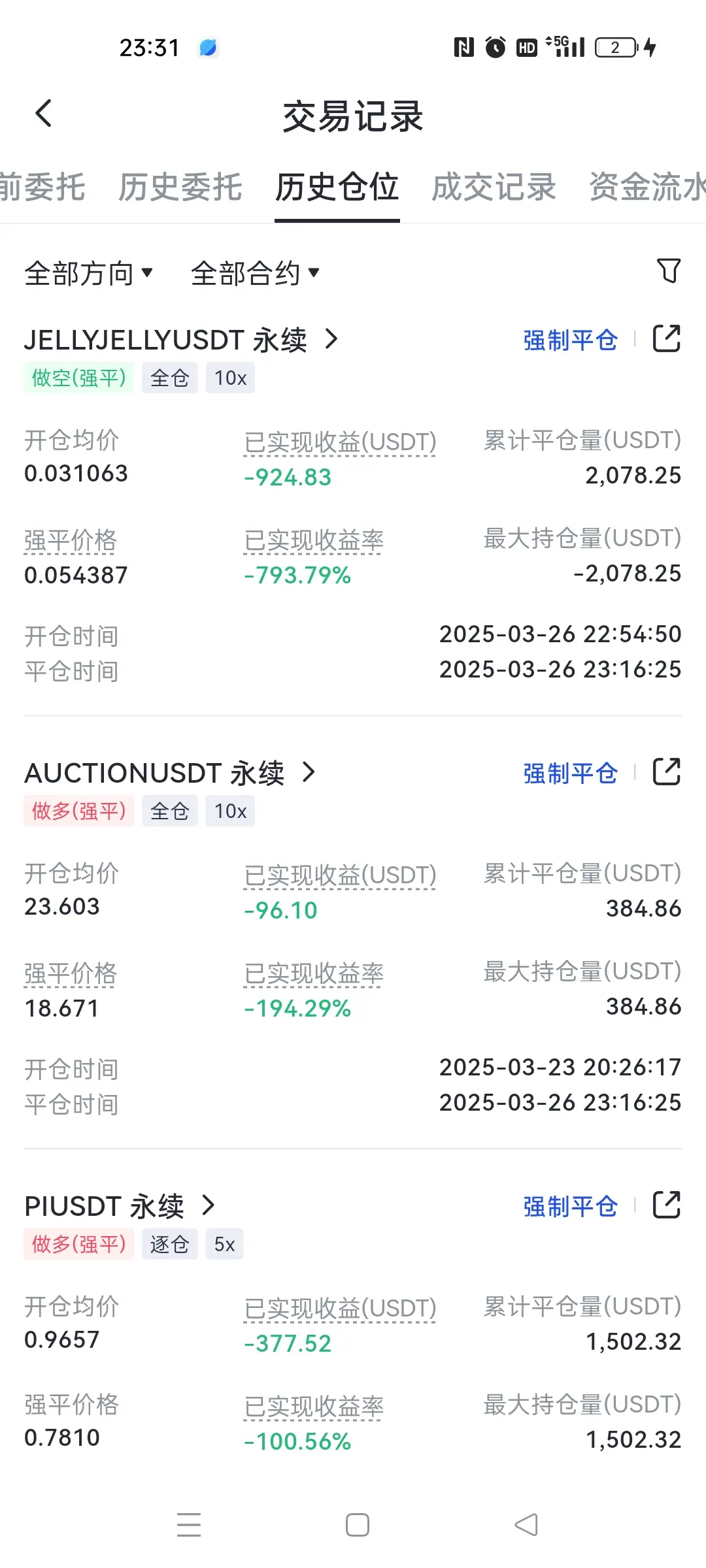Expand the 全部方向 dropdown
Image resolution: width=706 pixels, height=1568 pixels.
pyautogui.click(x=88, y=273)
